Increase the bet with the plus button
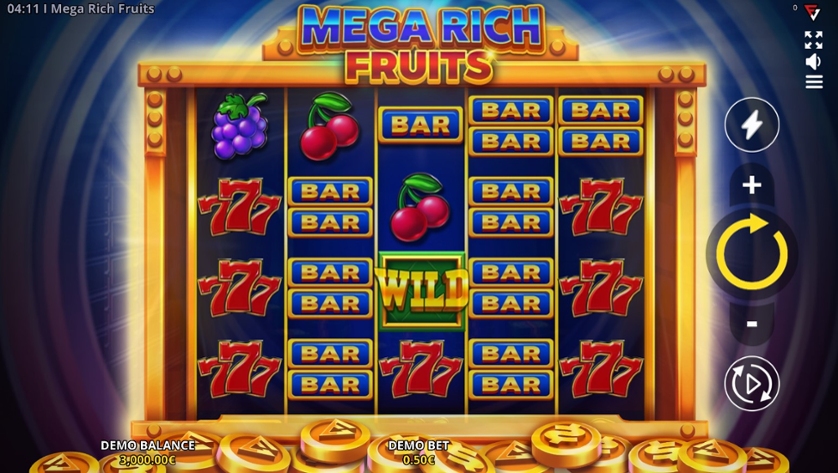 [752, 185]
